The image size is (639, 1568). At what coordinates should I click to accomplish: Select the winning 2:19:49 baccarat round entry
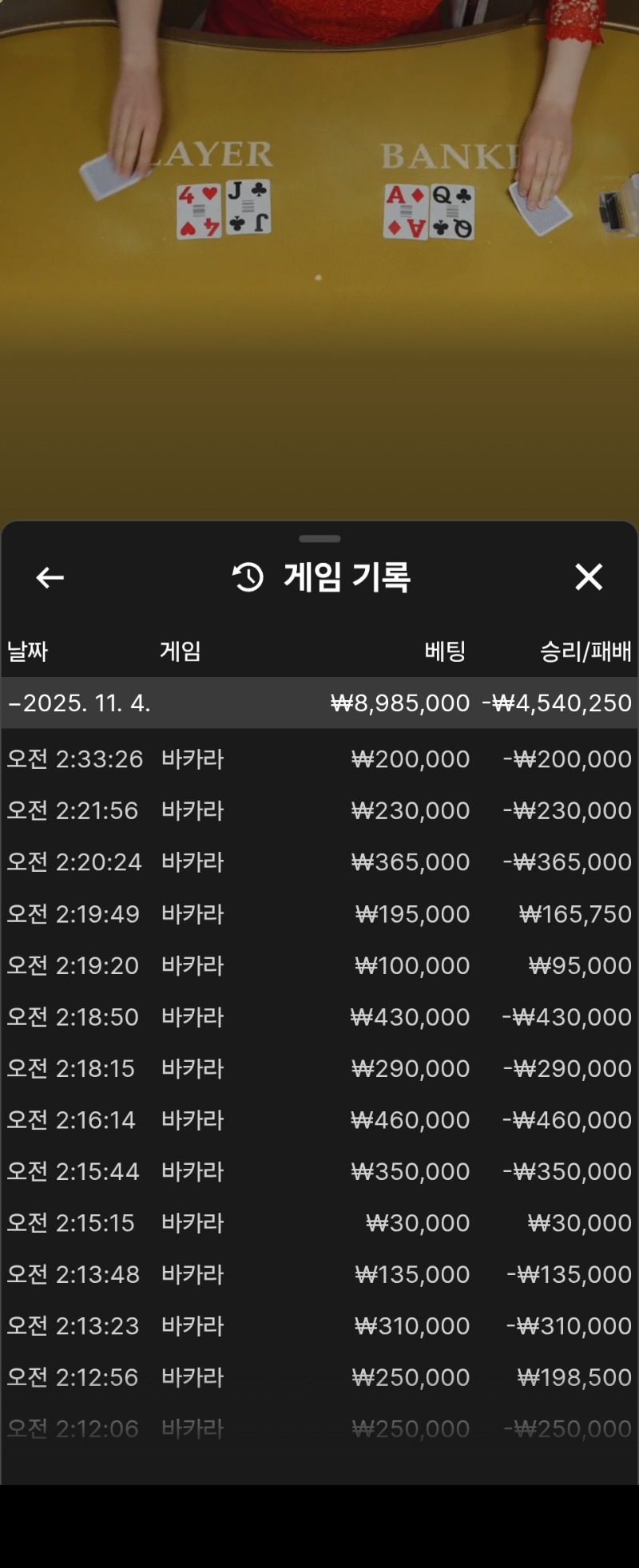[319, 913]
